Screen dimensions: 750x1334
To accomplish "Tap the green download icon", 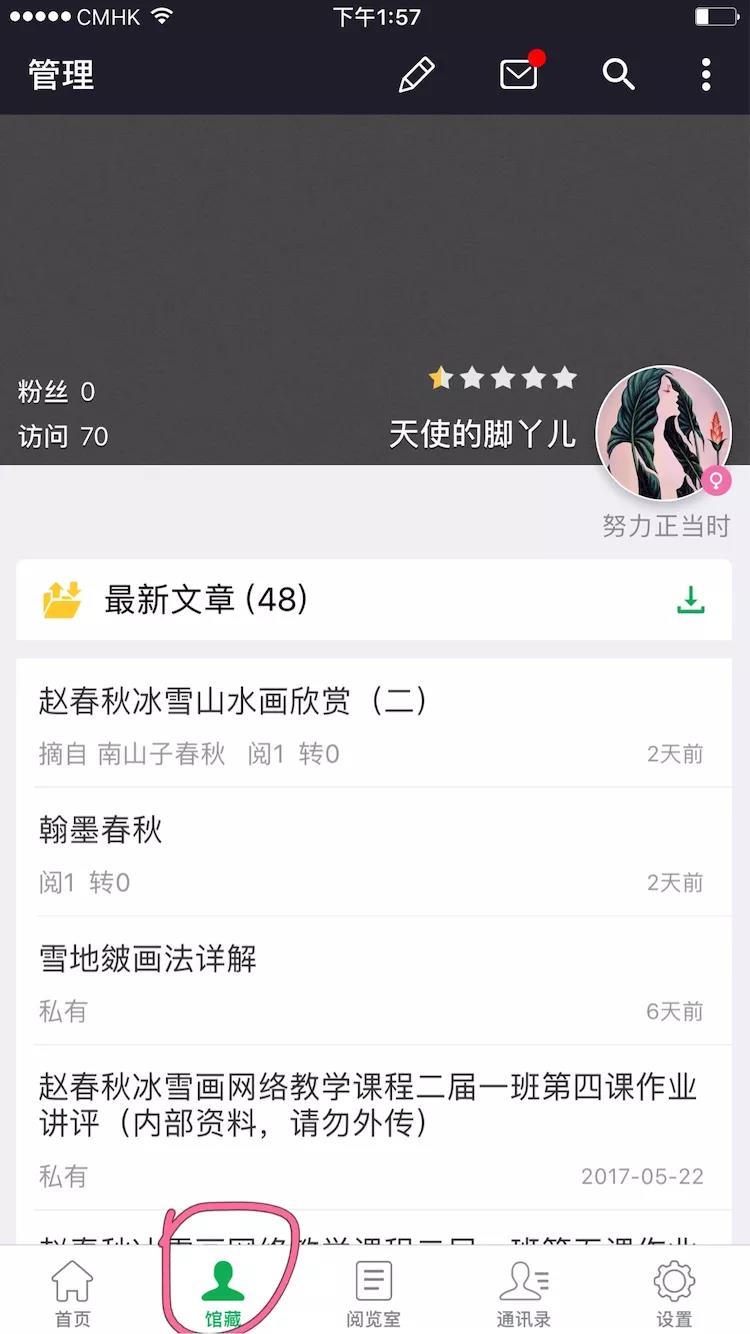I will (x=691, y=600).
